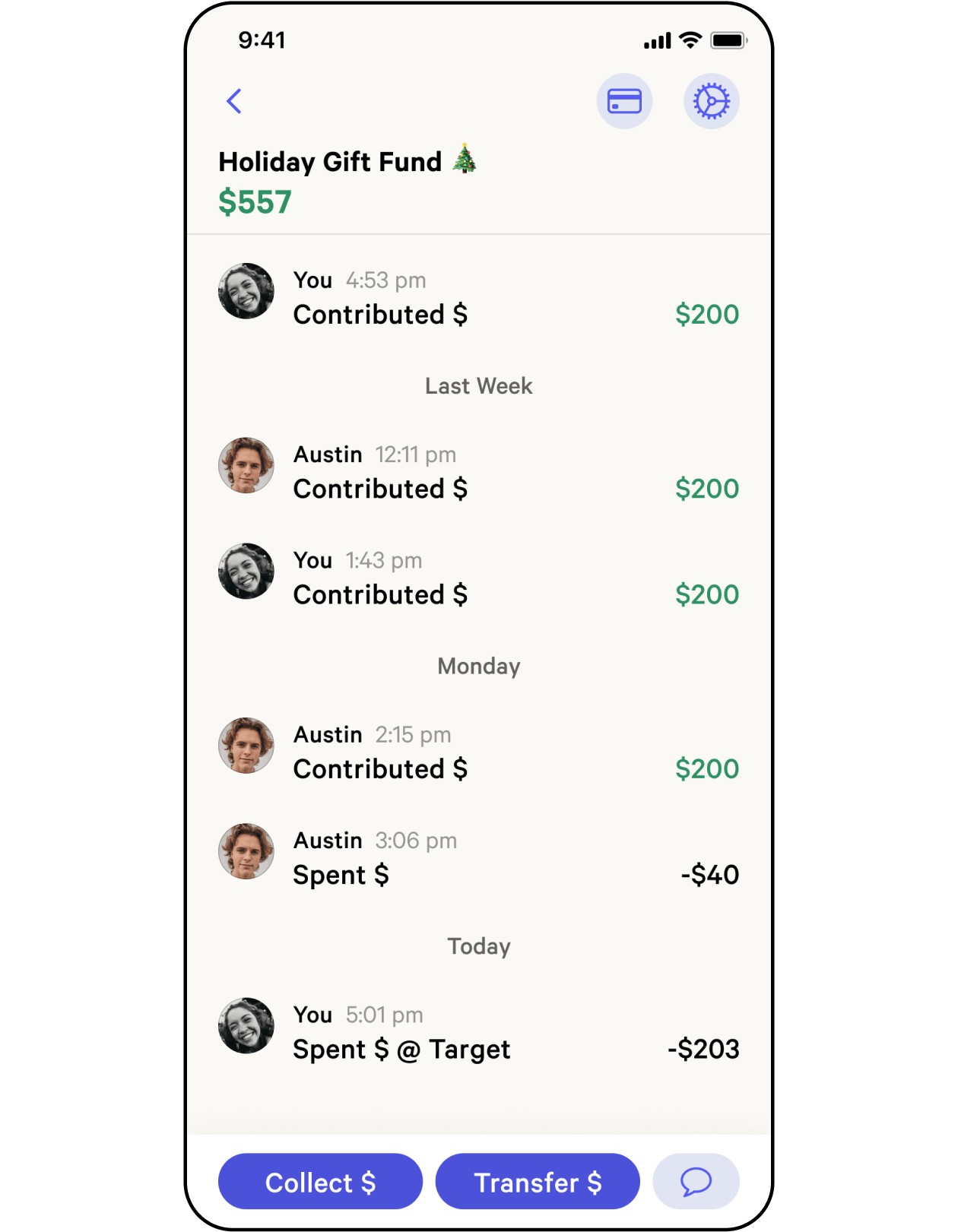Tap the Collect $ button
The height and width of the screenshot is (1232, 958).
coord(320,1182)
